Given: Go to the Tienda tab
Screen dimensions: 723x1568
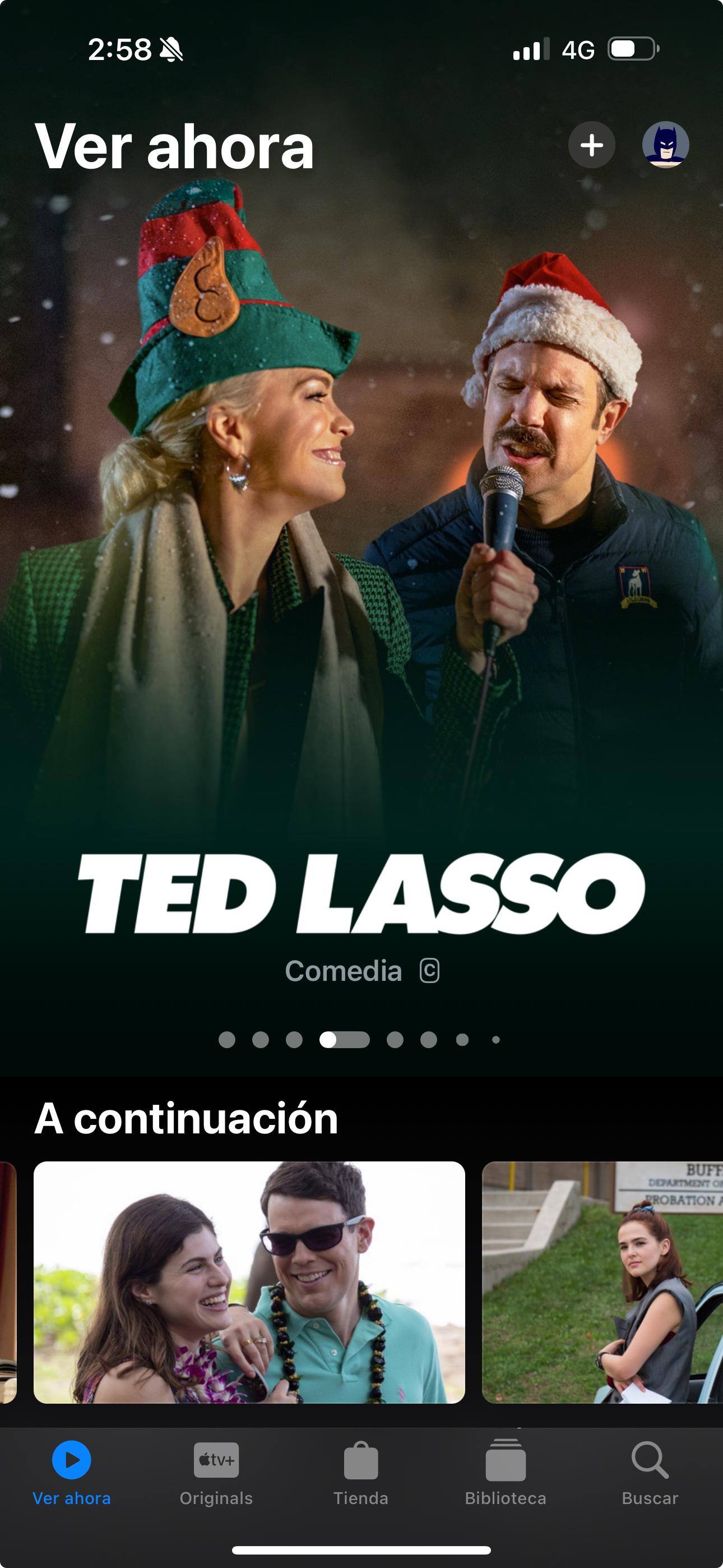Looking at the screenshot, I should (361, 1473).
